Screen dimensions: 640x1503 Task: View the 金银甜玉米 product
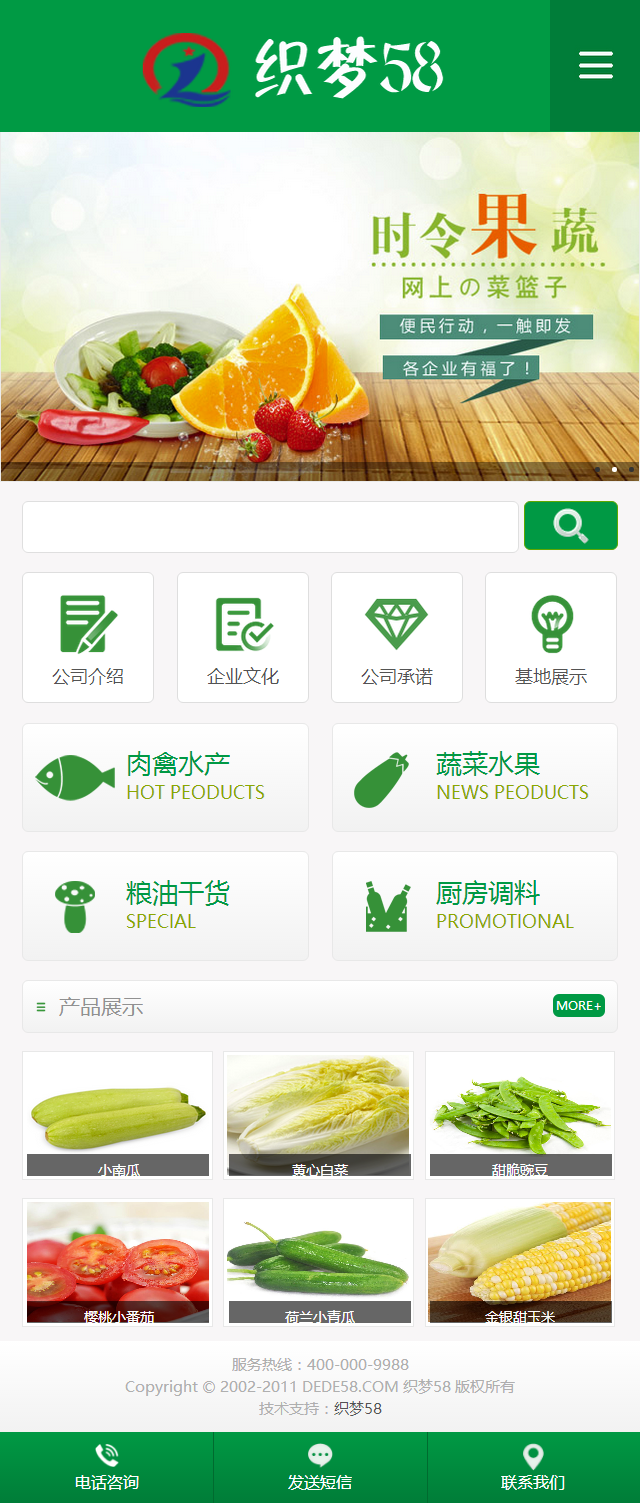[x=520, y=1262]
